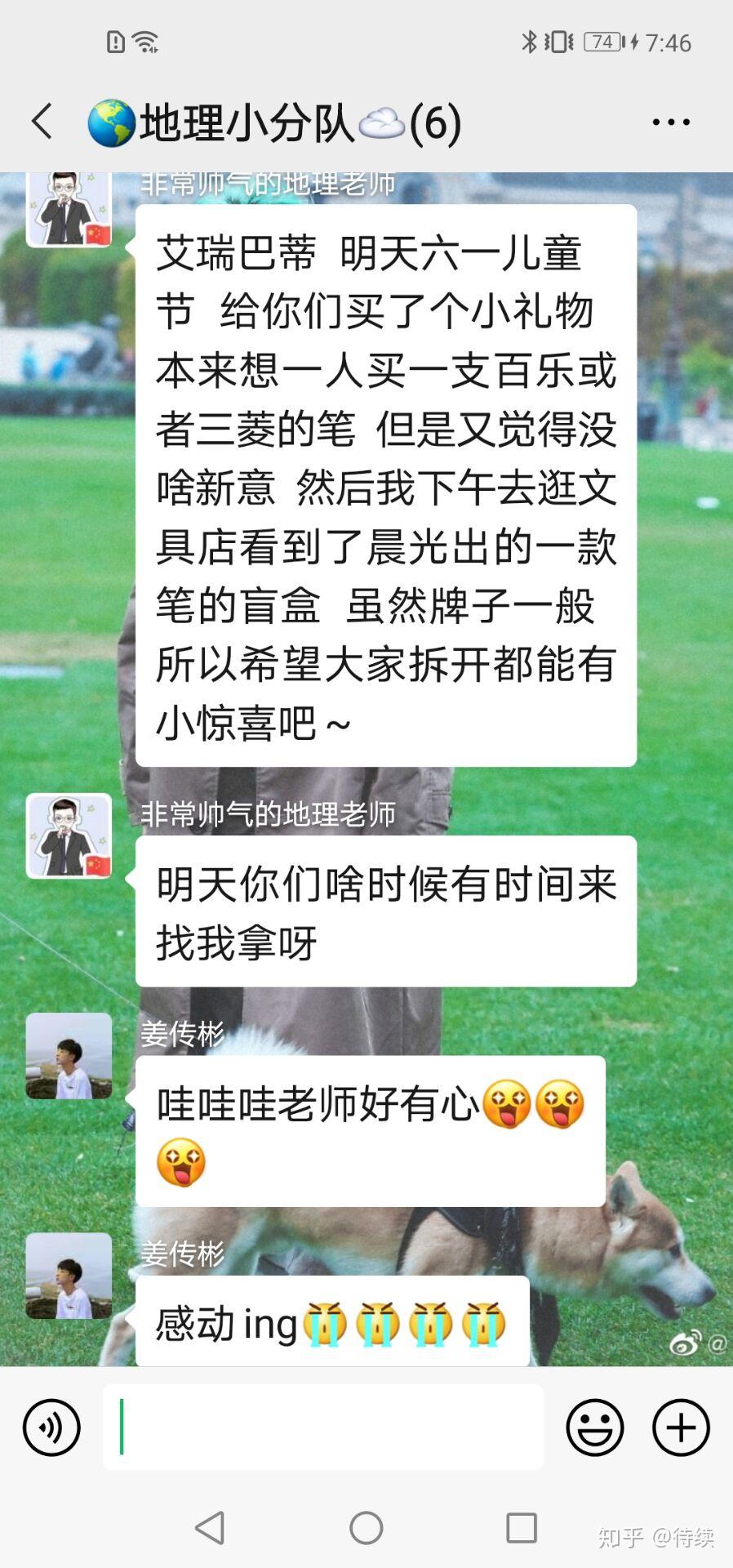Open 姜传彬's avatar above 感动ing message
733x1568 pixels.
(x=69, y=1276)
